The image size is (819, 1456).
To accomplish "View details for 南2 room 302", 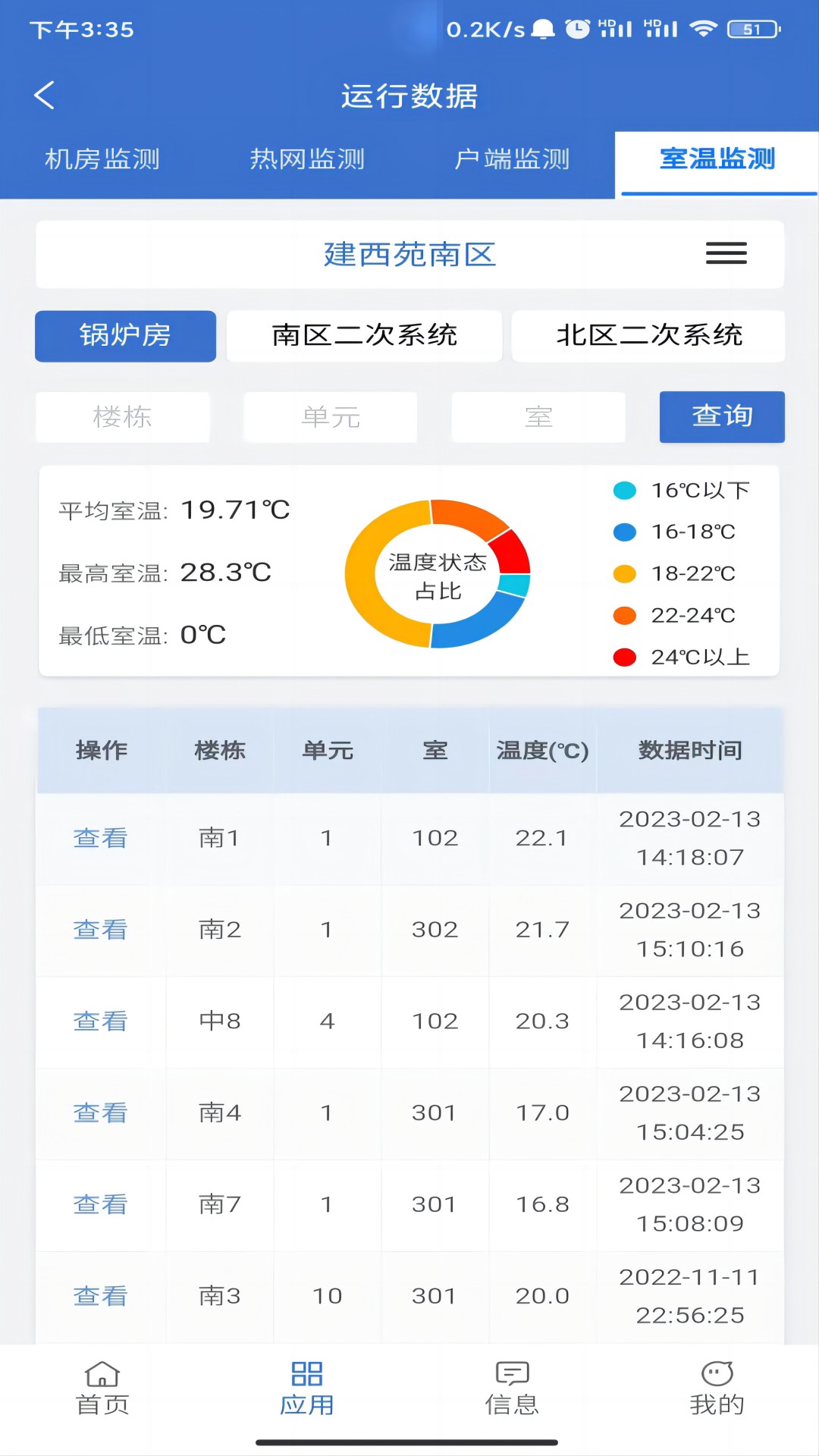I will 100,930.
